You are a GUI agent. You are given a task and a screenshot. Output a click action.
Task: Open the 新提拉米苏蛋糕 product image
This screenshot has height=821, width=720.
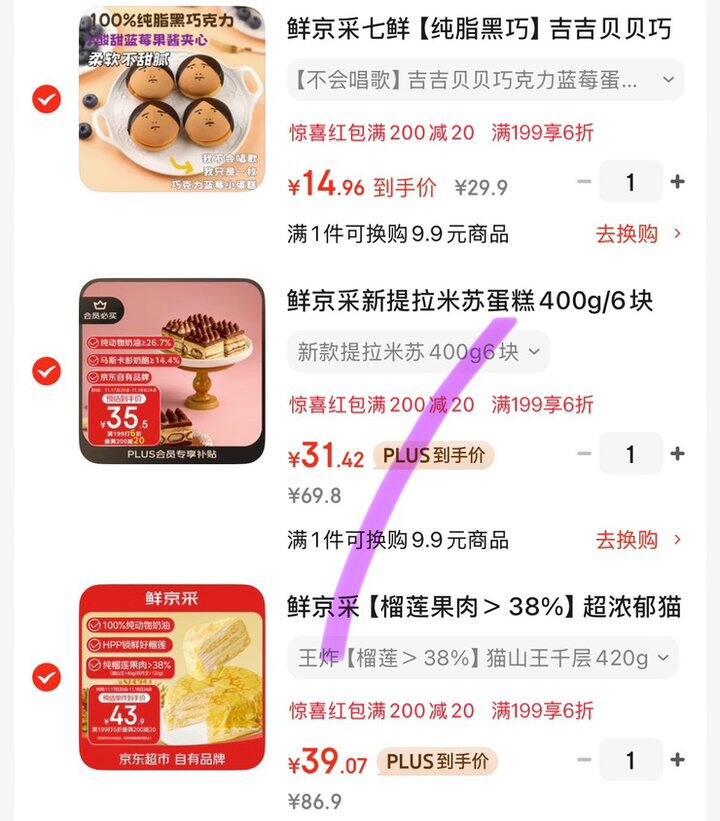click(172, 371)
